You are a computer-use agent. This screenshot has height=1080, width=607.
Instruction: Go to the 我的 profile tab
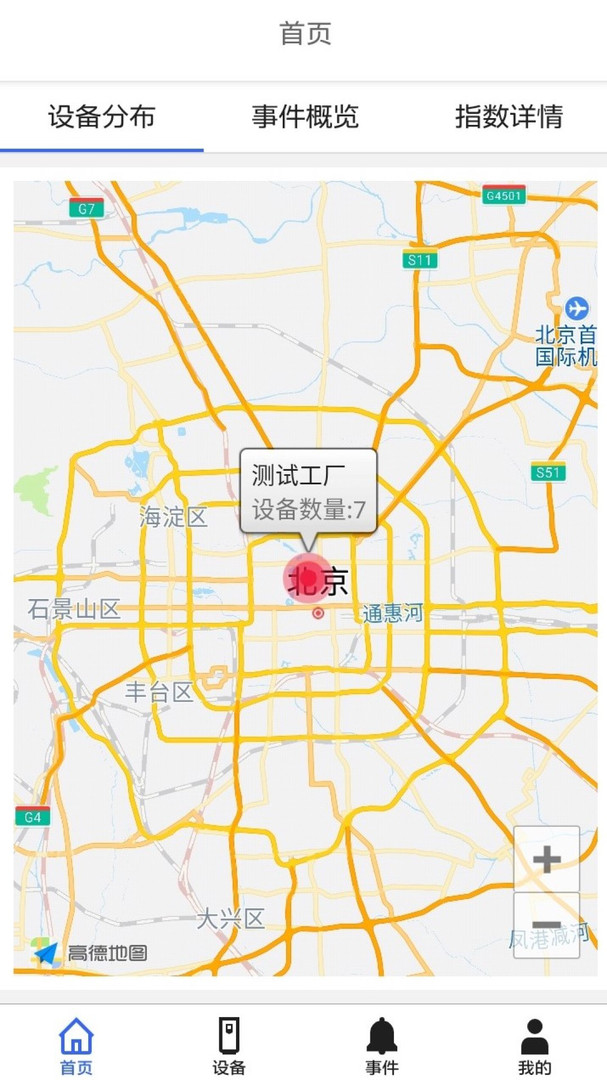pyautogui.click(x=534, y=1045)
